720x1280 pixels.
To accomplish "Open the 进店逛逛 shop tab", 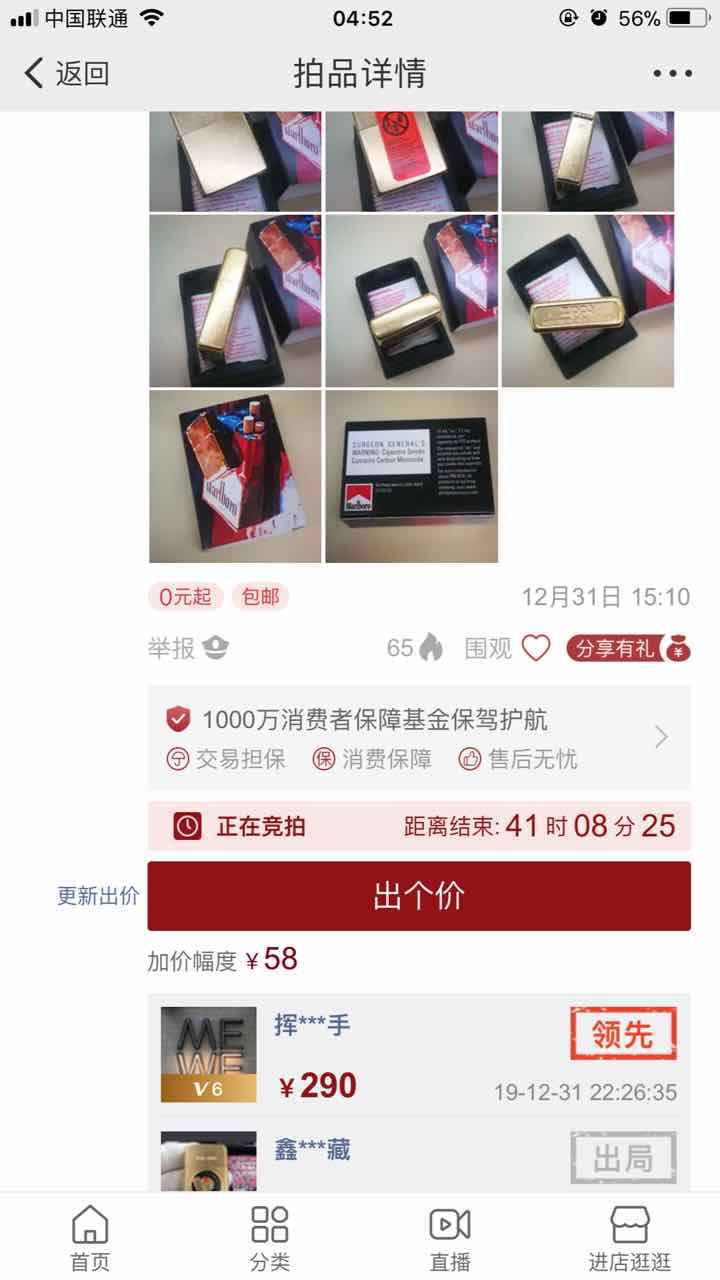I will click(x=629, y=1238).
